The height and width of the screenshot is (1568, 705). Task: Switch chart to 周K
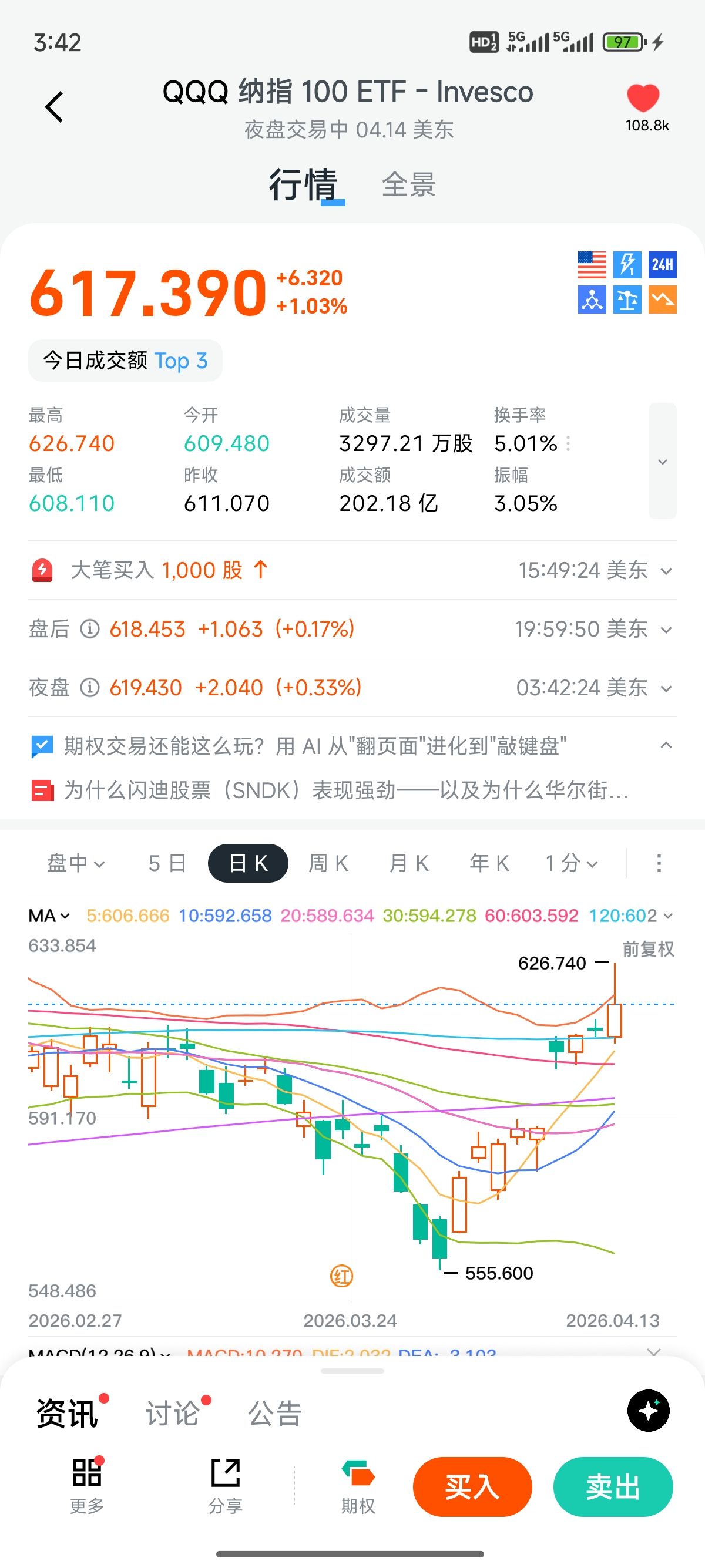[328, 863]
